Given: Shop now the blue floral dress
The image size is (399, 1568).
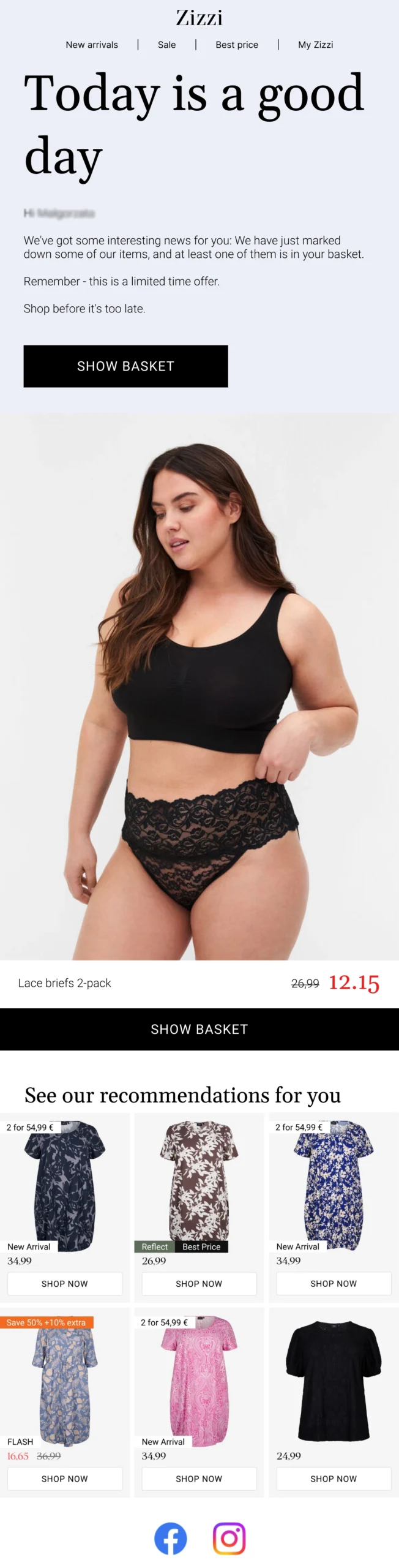Looking at the screenshot, I should tap(334, 1283).
